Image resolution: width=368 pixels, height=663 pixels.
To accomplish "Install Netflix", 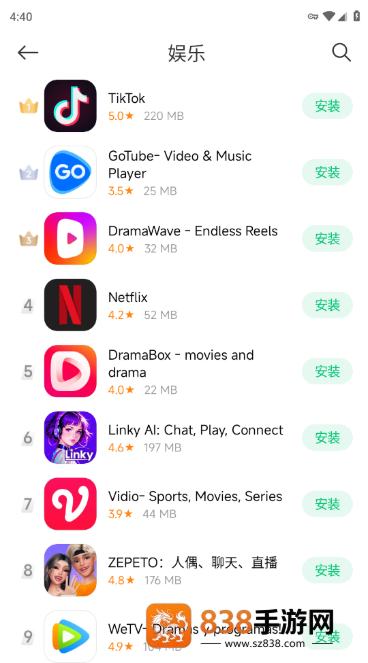I will 327,305.
